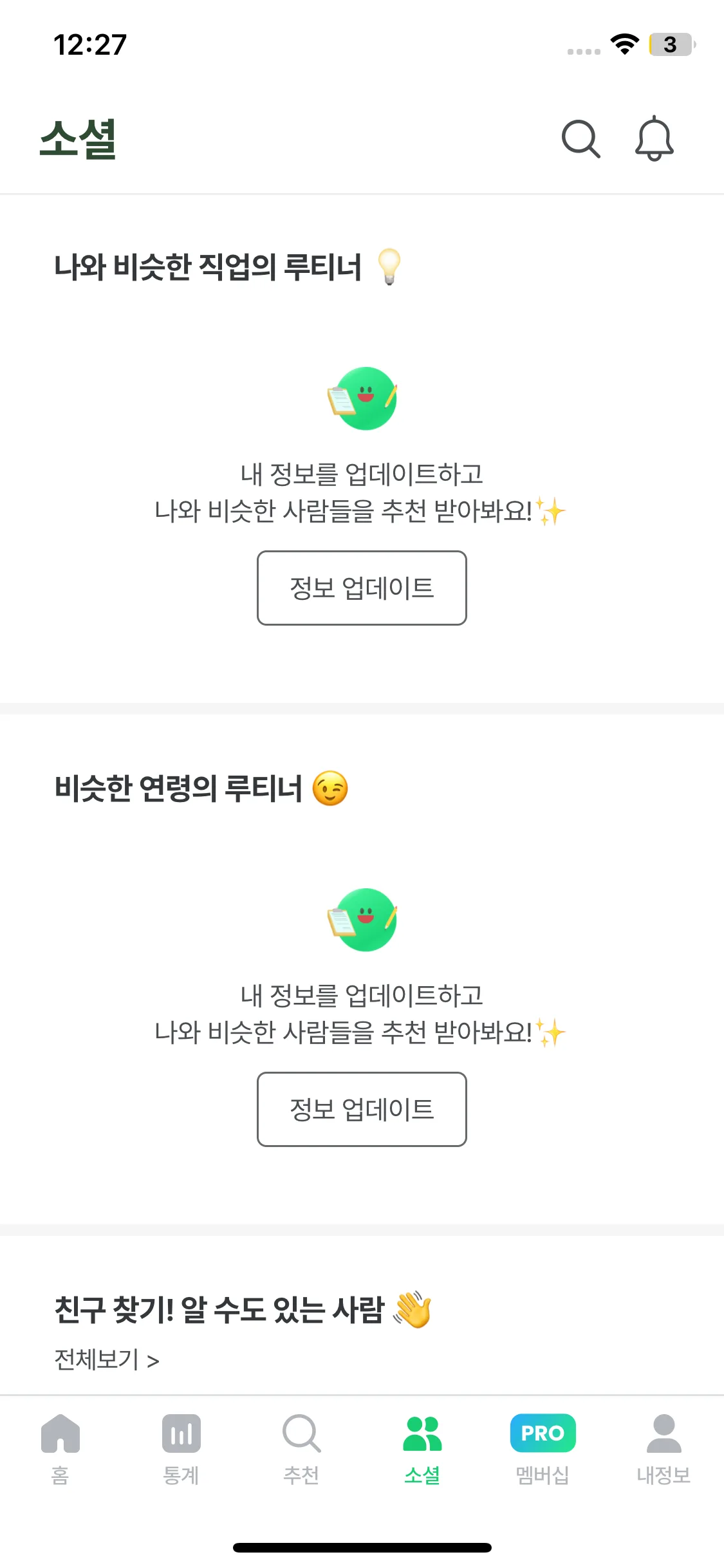Switch to the 내정보 tab
Viewport: 724px width, 1568px height.
click(664, 1448)
